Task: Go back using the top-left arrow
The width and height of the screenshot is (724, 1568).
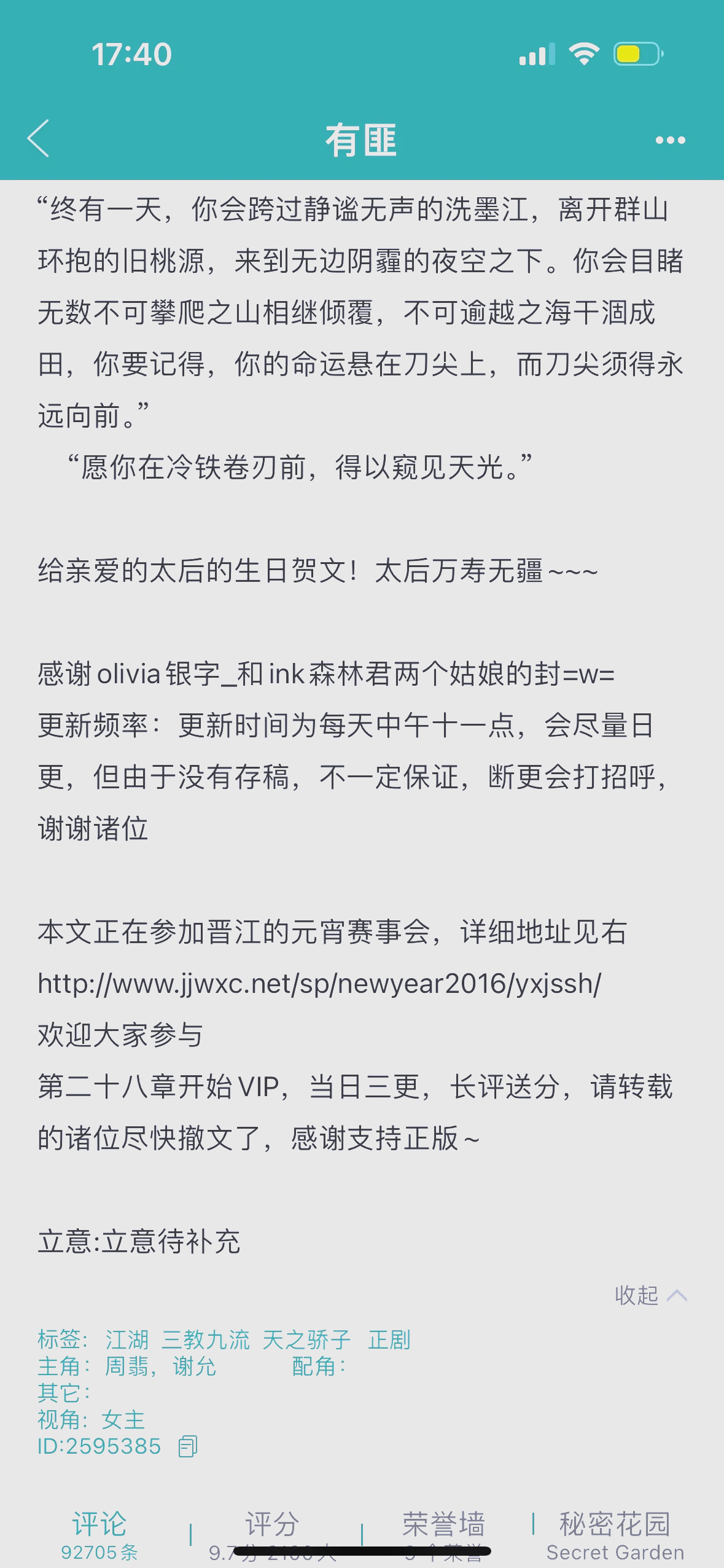Action: pyautogui.click(x=38, y=139)
